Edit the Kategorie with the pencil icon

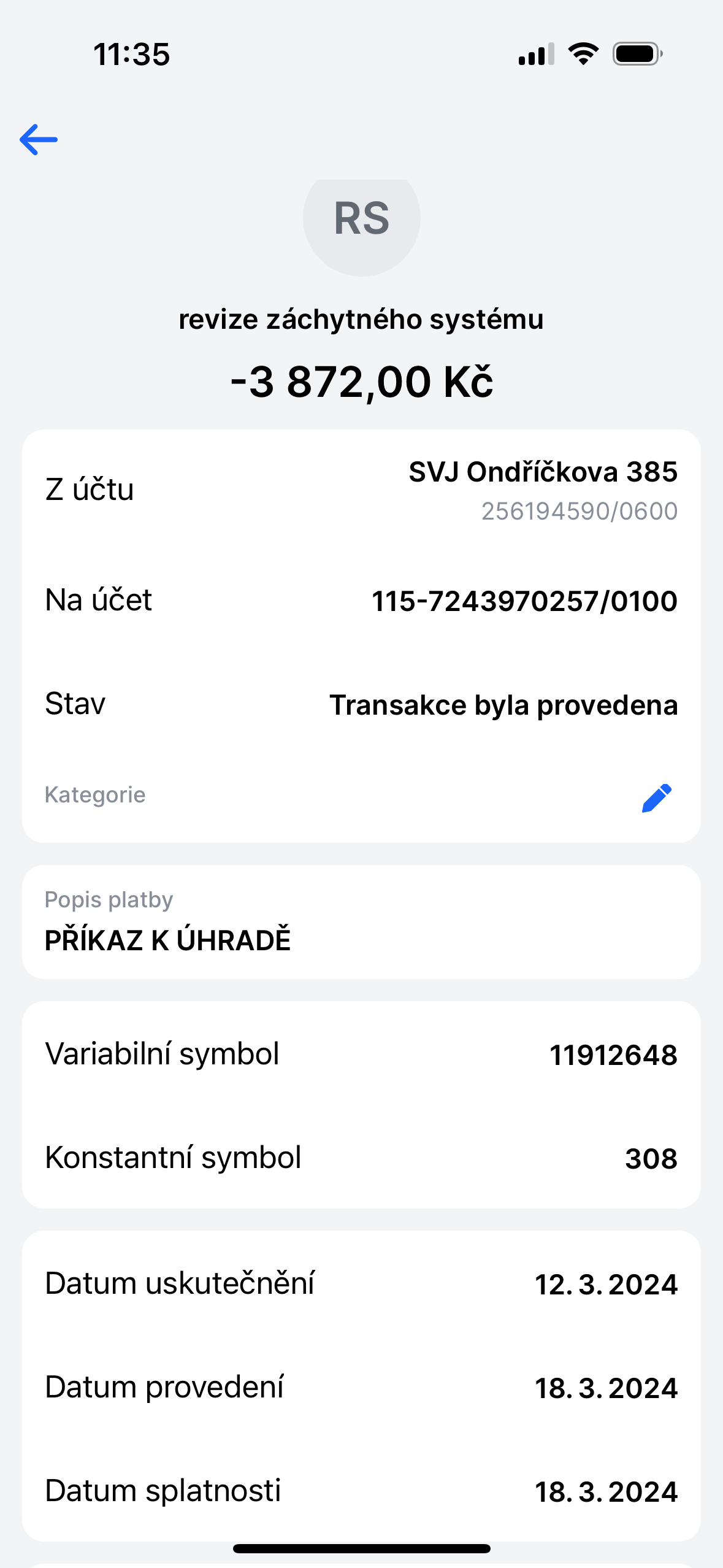656,797
